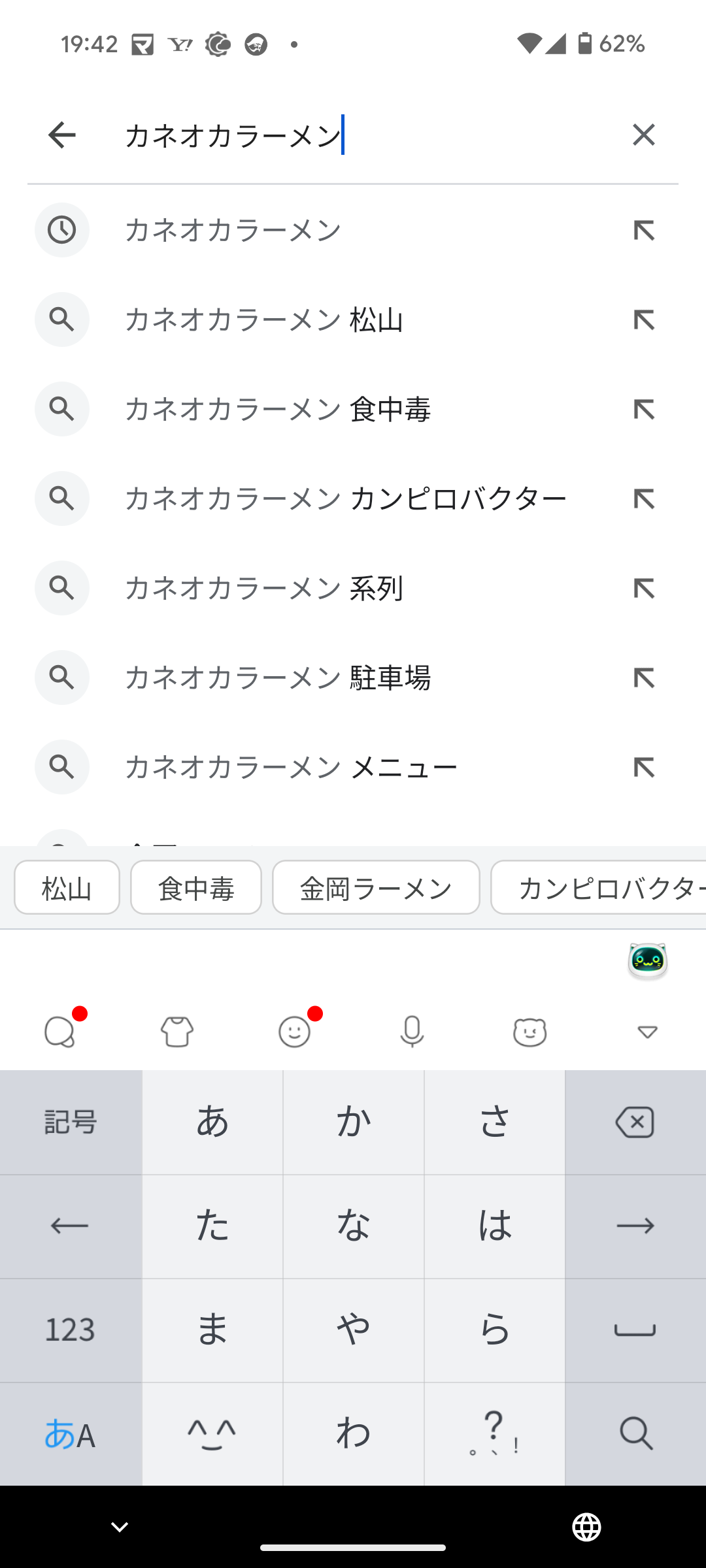Screen dimensions: 706x1568
Task: Insert カネオカラーメン メニュー into search box
Action: (x=644, y=768)
